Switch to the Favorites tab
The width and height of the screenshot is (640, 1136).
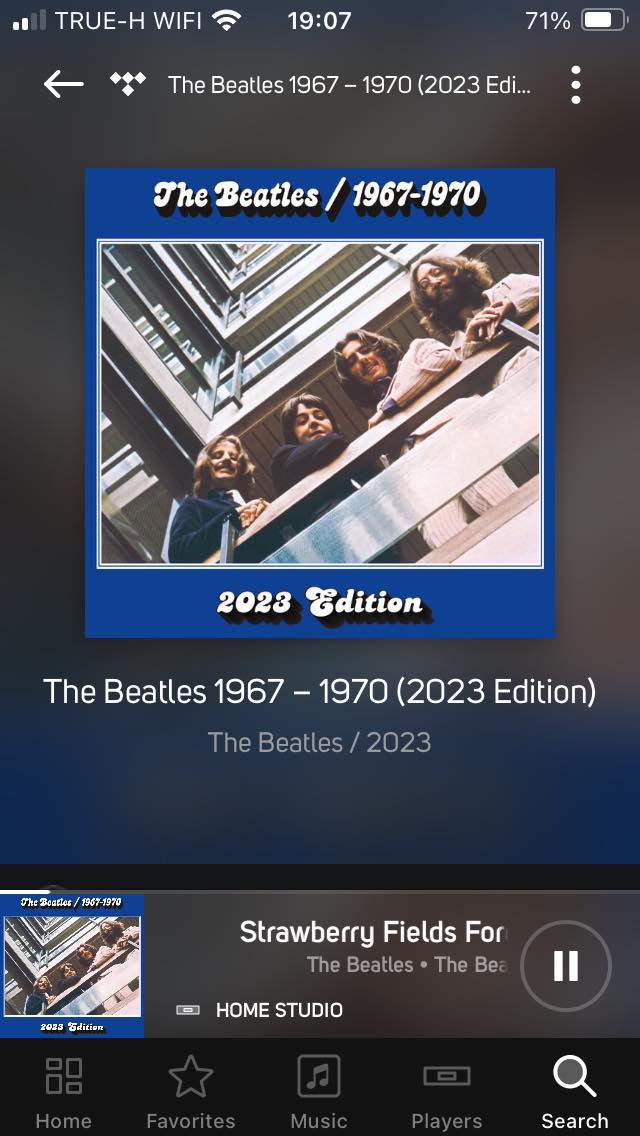click(190, 1092)
